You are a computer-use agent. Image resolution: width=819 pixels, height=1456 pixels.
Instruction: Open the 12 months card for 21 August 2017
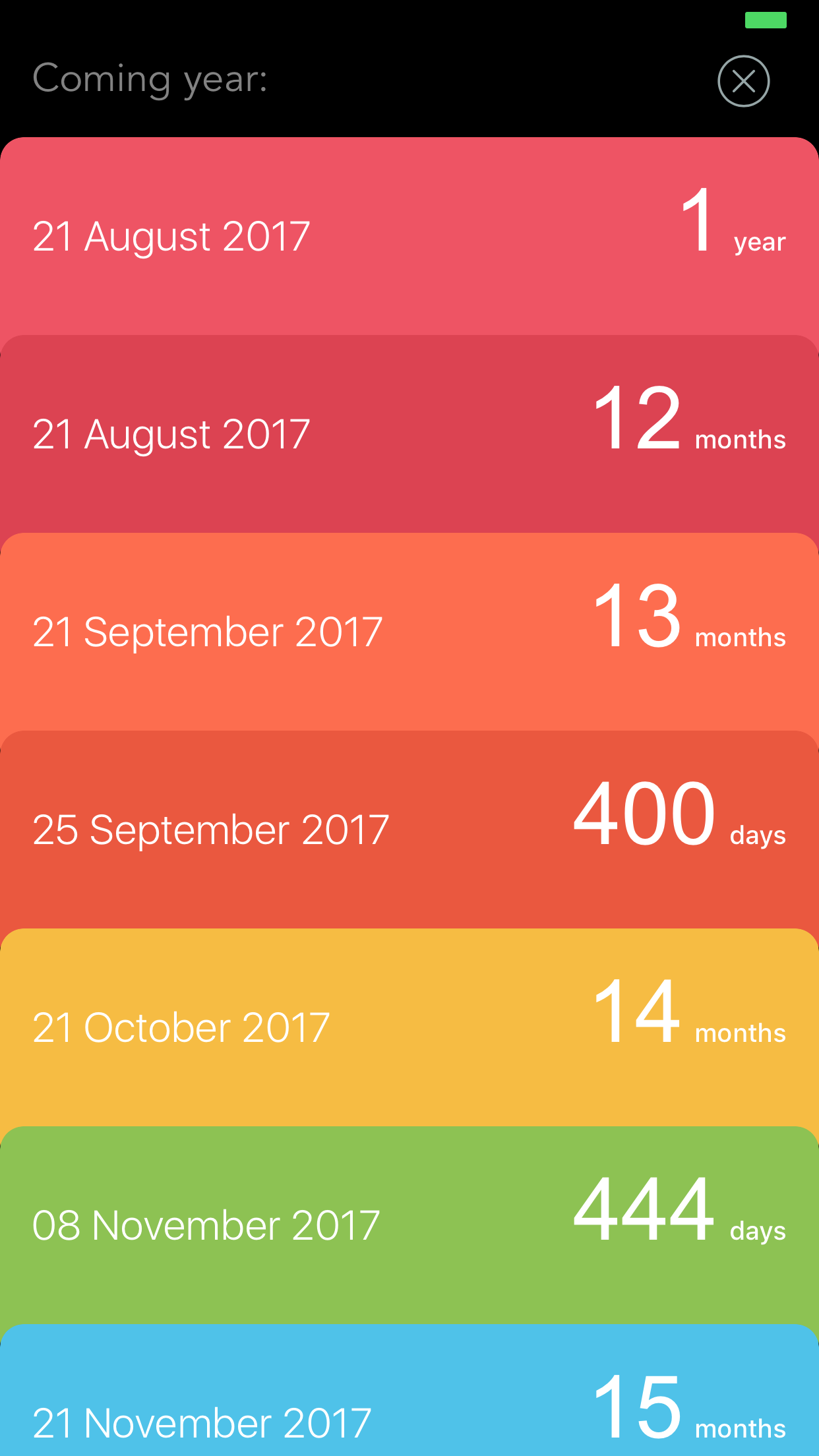click(x=409, y=432)
